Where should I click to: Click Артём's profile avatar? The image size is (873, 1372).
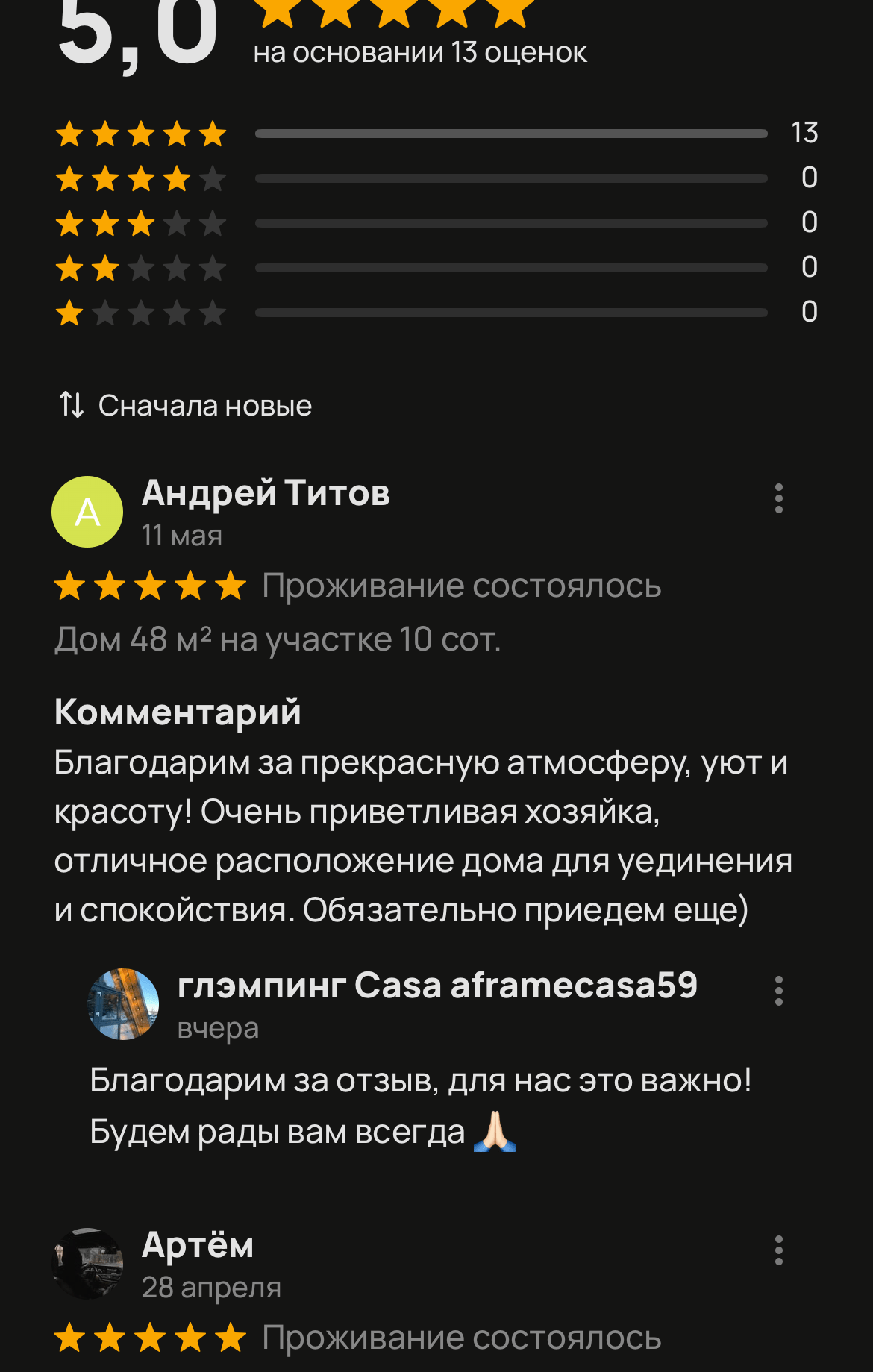click(87, 1263)
